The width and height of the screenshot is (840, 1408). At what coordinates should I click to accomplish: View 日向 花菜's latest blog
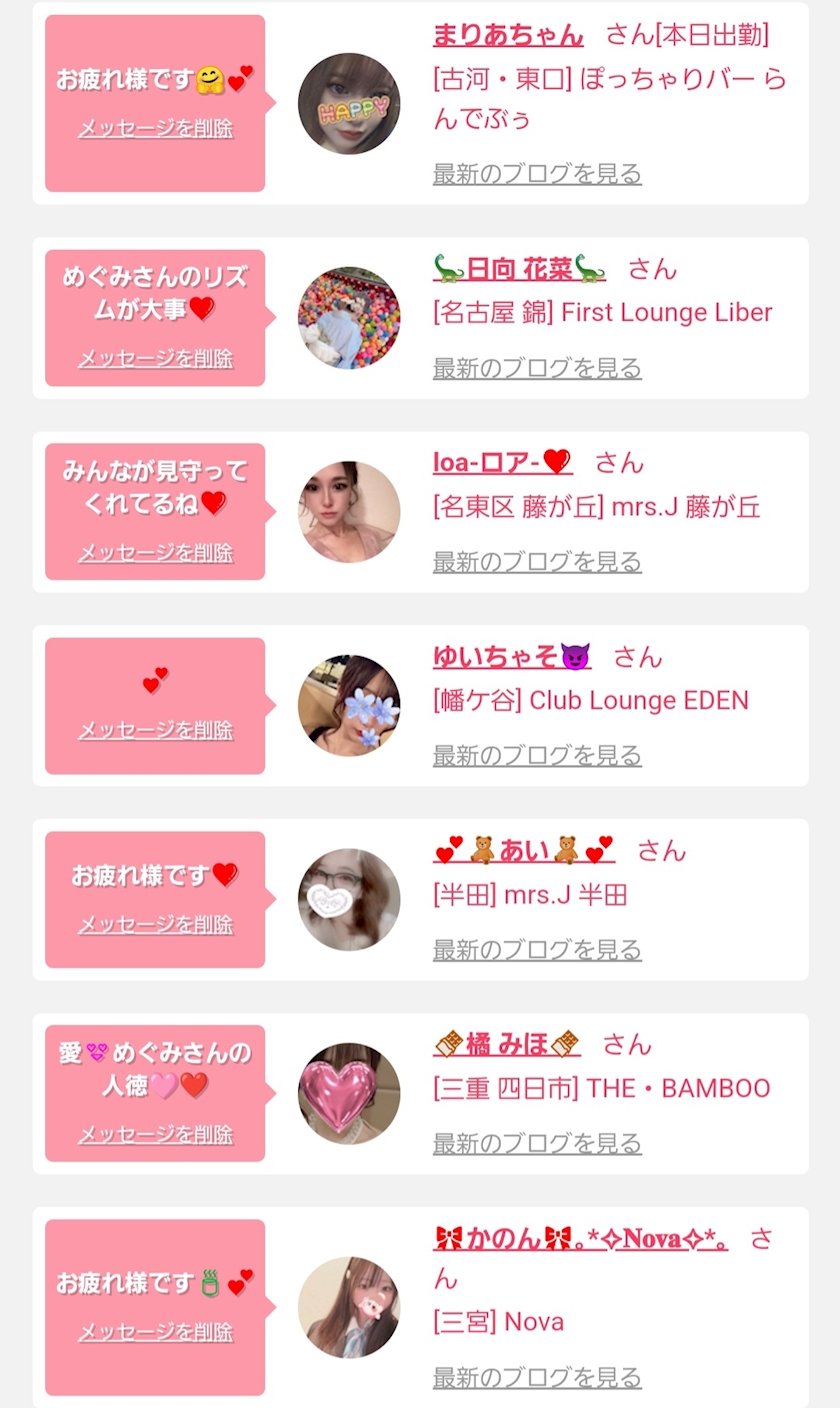tap(537, 368)
